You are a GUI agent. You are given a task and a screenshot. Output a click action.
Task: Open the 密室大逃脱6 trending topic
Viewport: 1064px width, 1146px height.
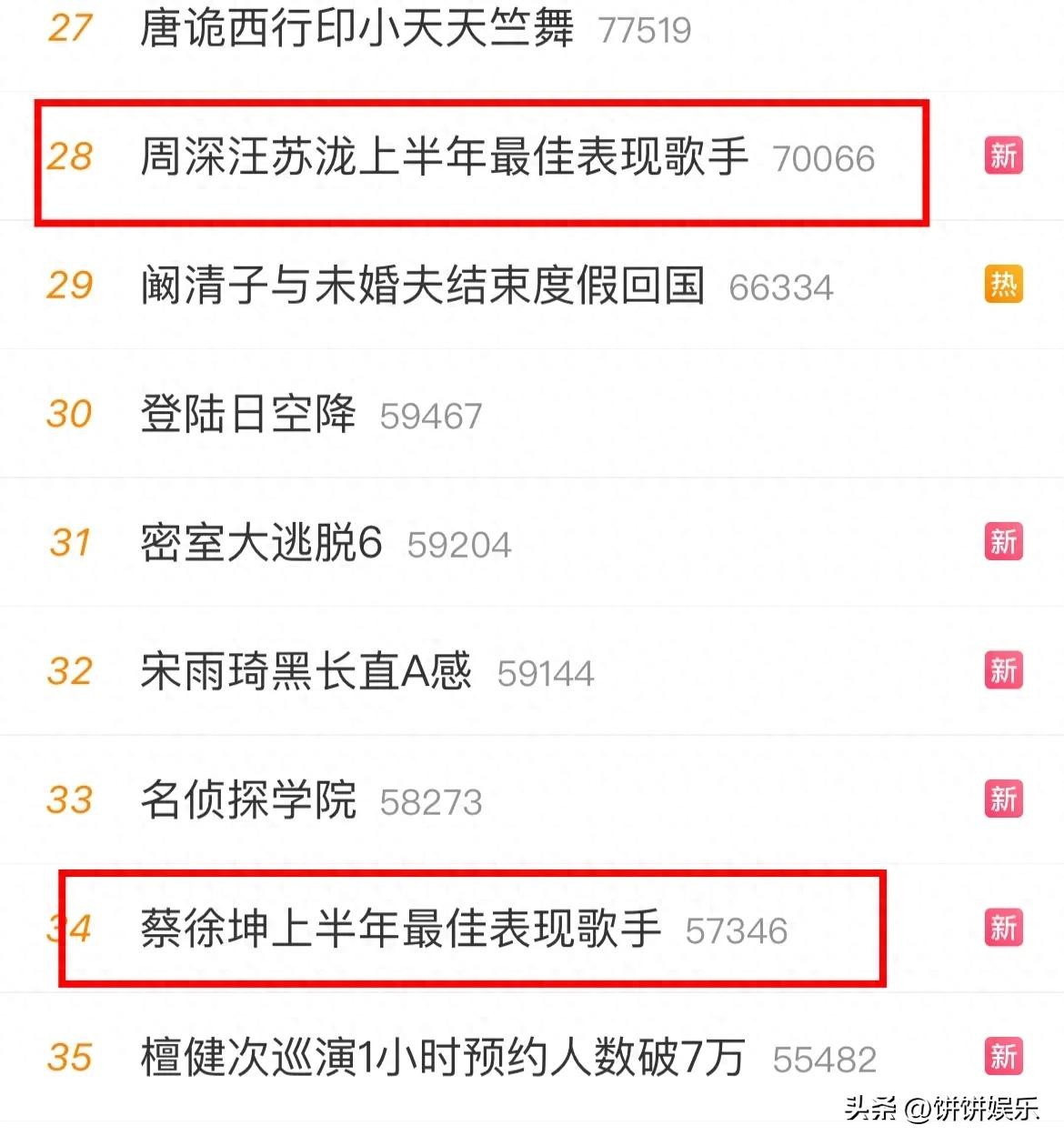coord(262,544)
